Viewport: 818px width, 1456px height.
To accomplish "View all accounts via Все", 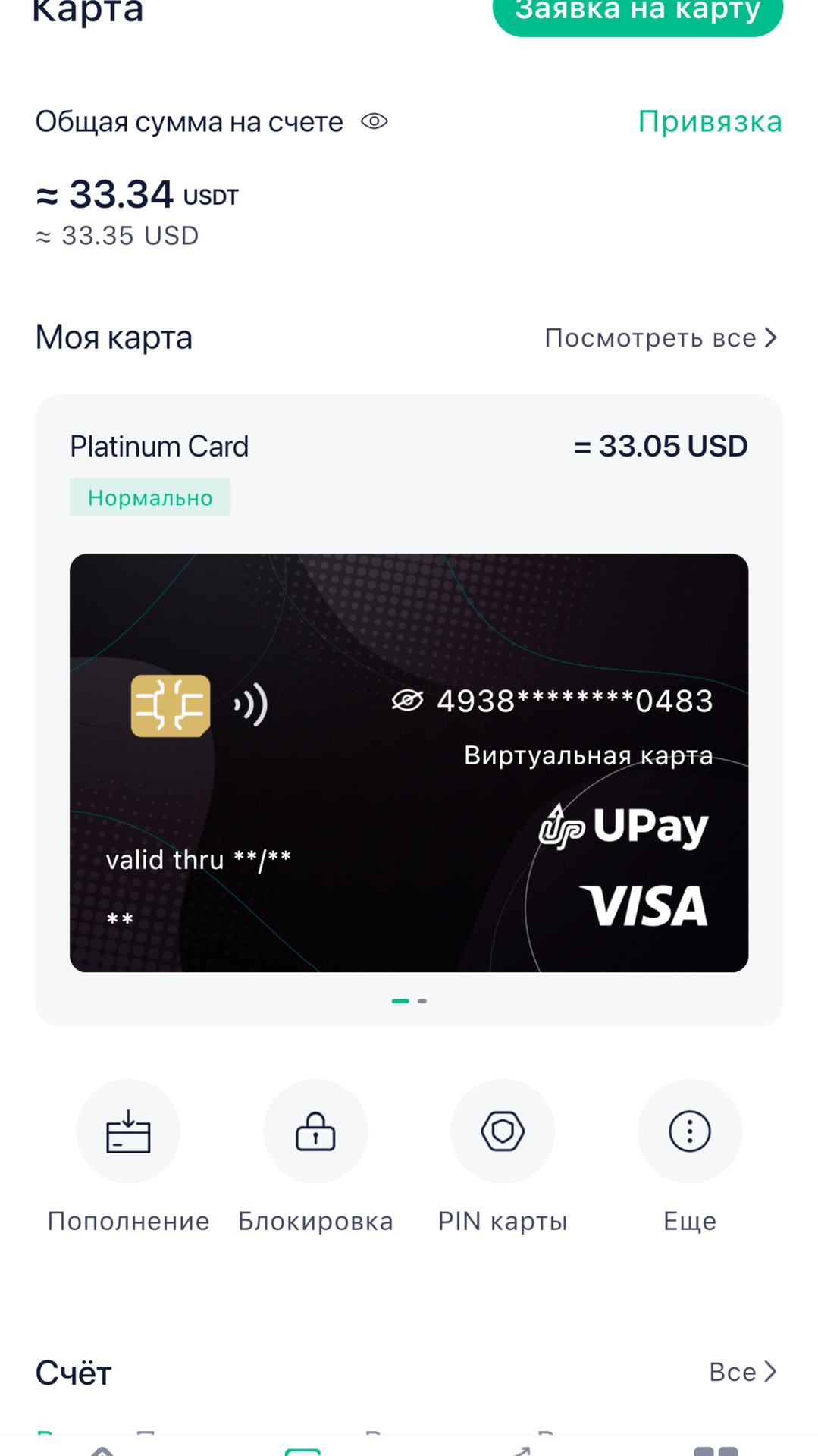I will (742, 1372).
